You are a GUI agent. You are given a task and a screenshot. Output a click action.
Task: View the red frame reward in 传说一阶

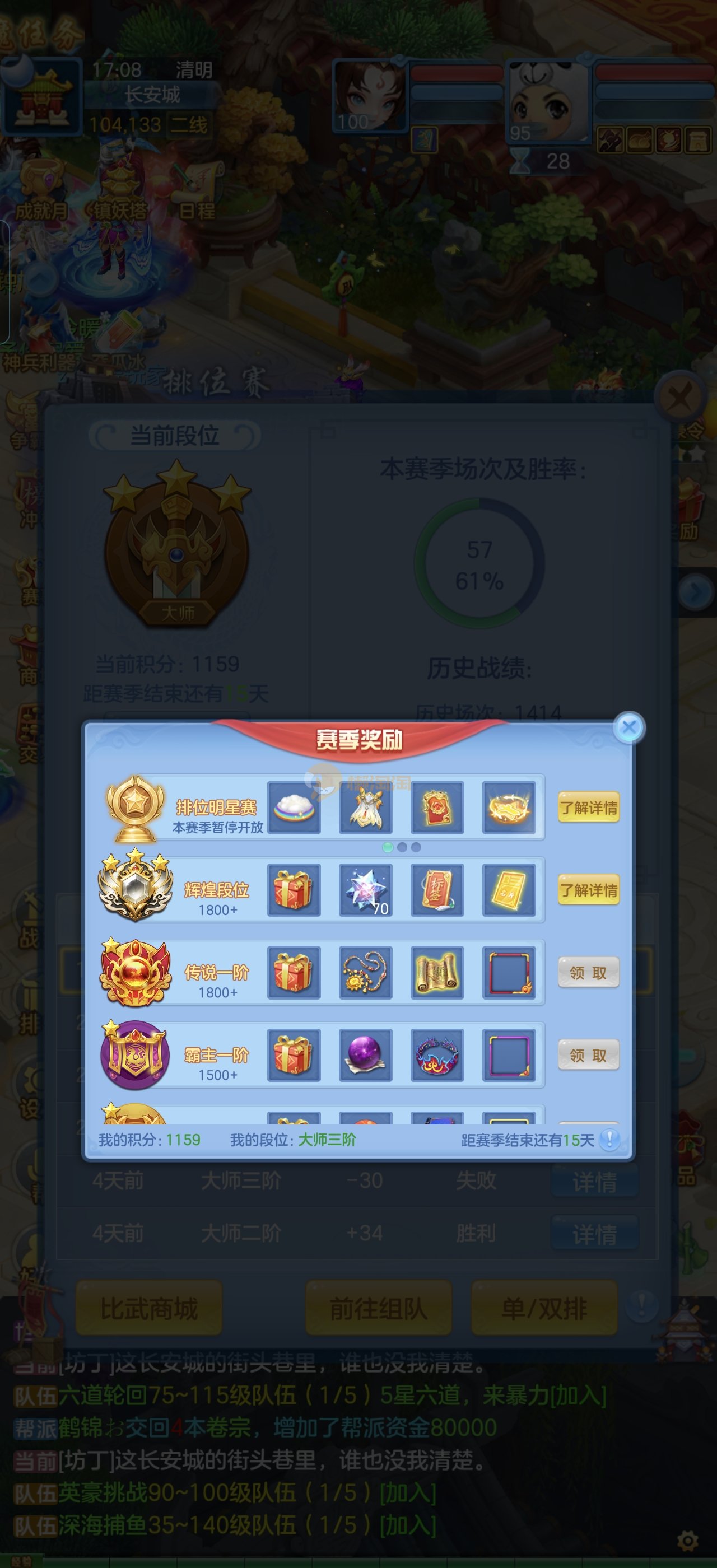click(509, 973)
